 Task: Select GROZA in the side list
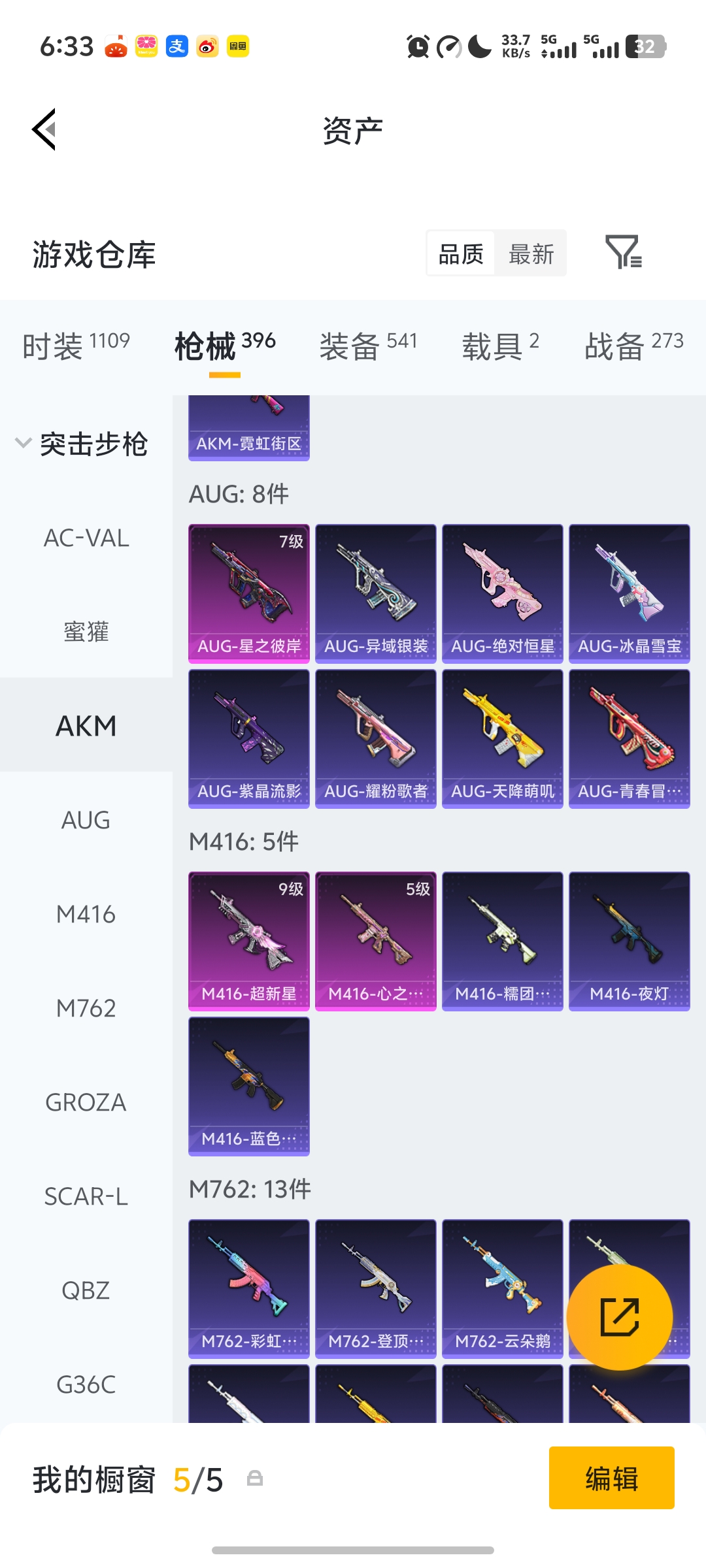[x=86, y=1102]
